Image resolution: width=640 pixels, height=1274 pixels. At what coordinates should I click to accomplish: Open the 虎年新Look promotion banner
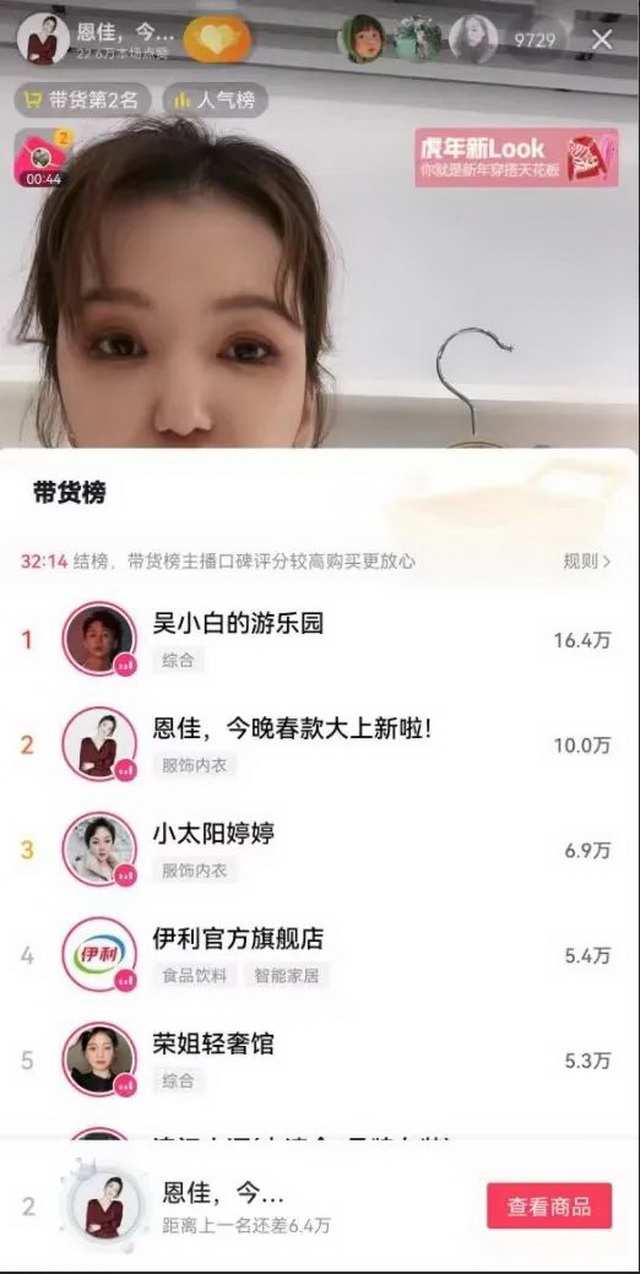(516, 158)
